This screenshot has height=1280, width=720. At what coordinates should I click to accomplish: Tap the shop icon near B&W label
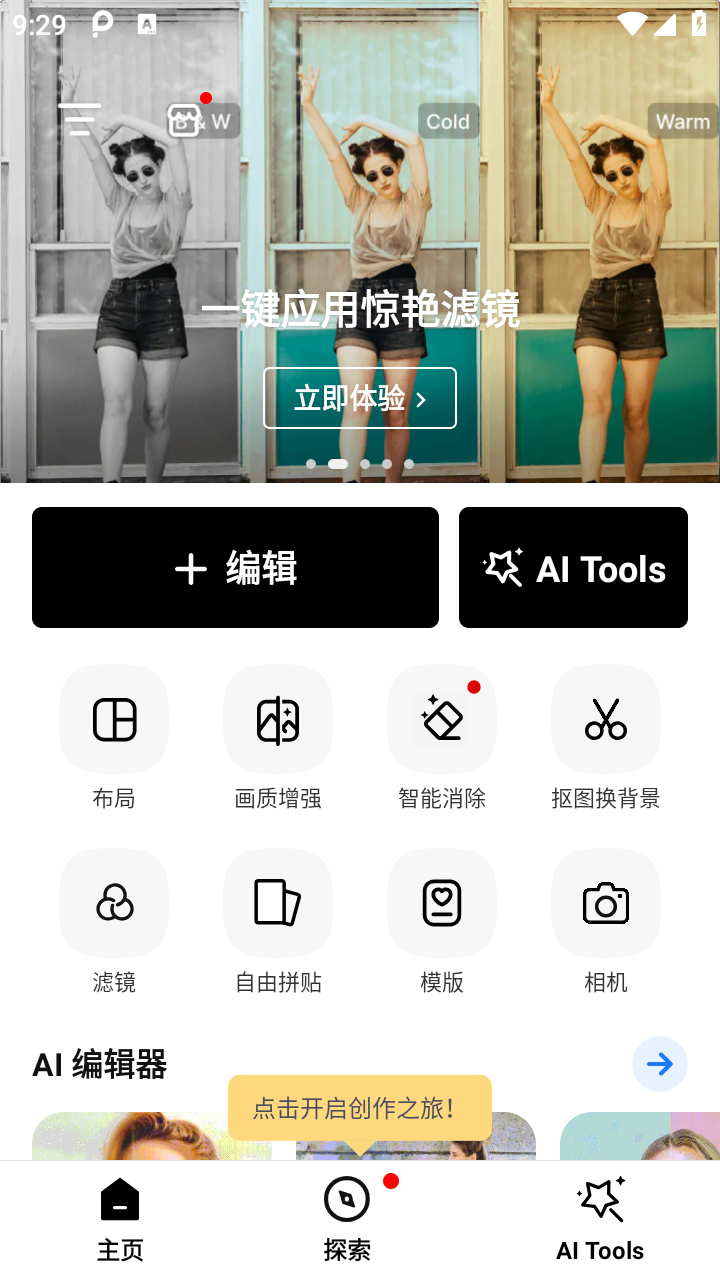[185, 120]
